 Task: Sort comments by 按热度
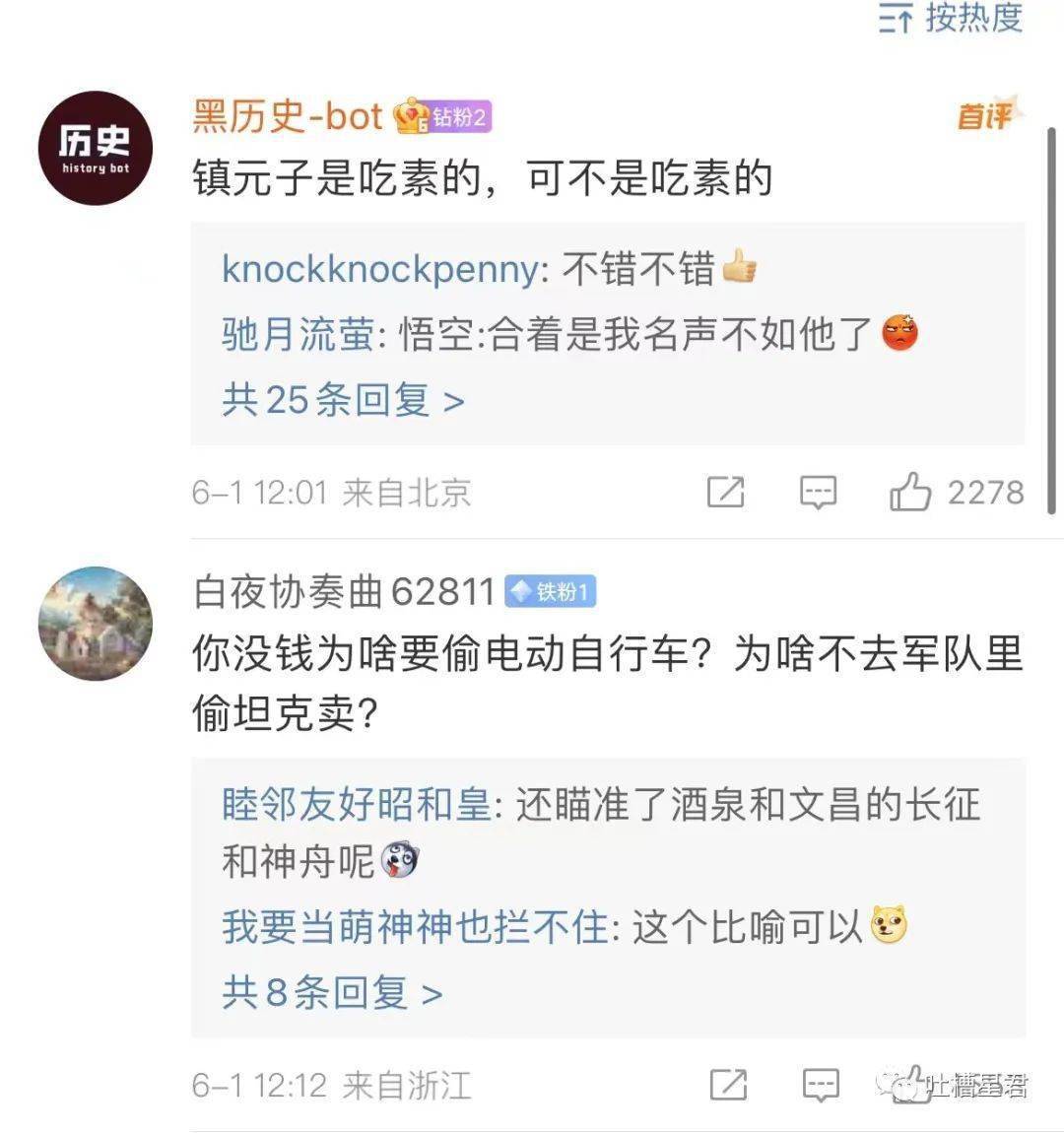coord(952,18)
